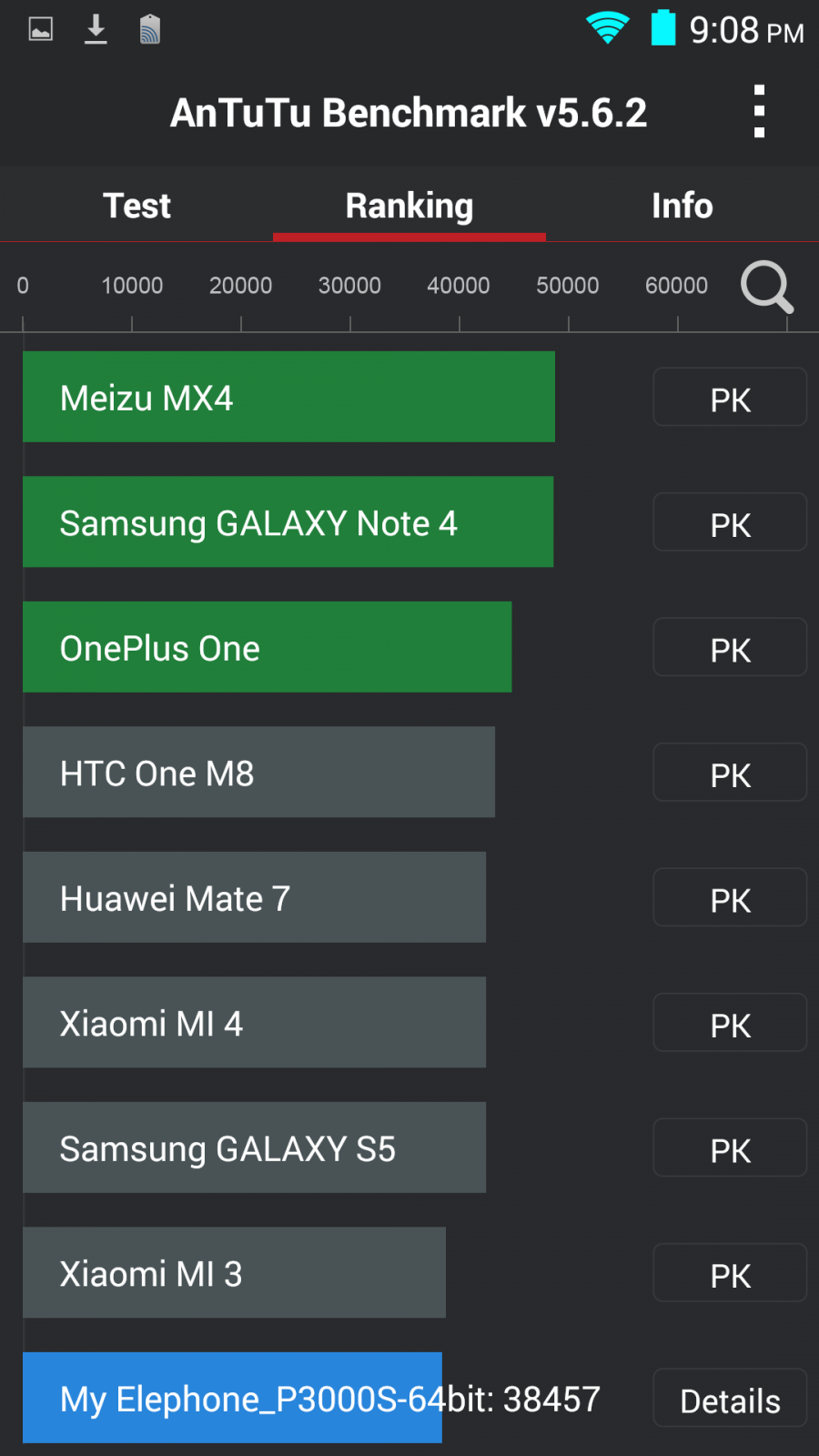Image resolution: width=819 pixels, height=1456 pixels.
Task: View Details for My Elephone_P3000S score
Action: pyautogui.click(x=730, y=1398)
